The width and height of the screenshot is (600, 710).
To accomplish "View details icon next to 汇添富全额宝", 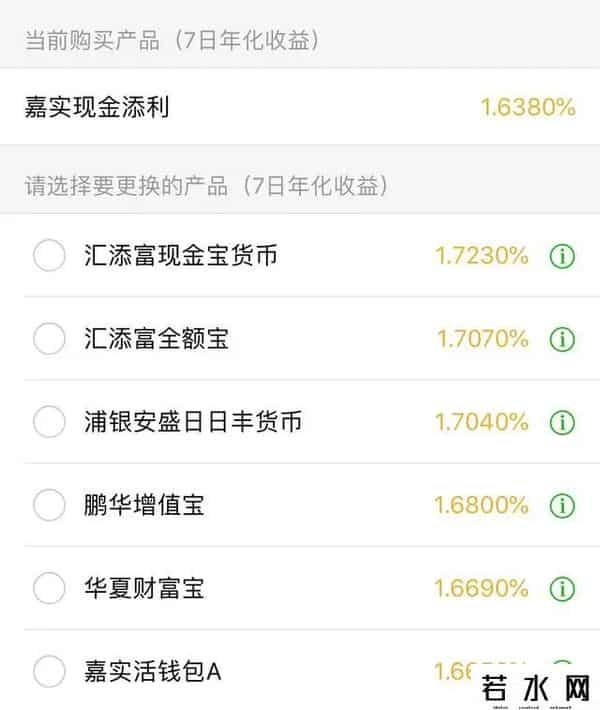I will [x=563, y=339].
